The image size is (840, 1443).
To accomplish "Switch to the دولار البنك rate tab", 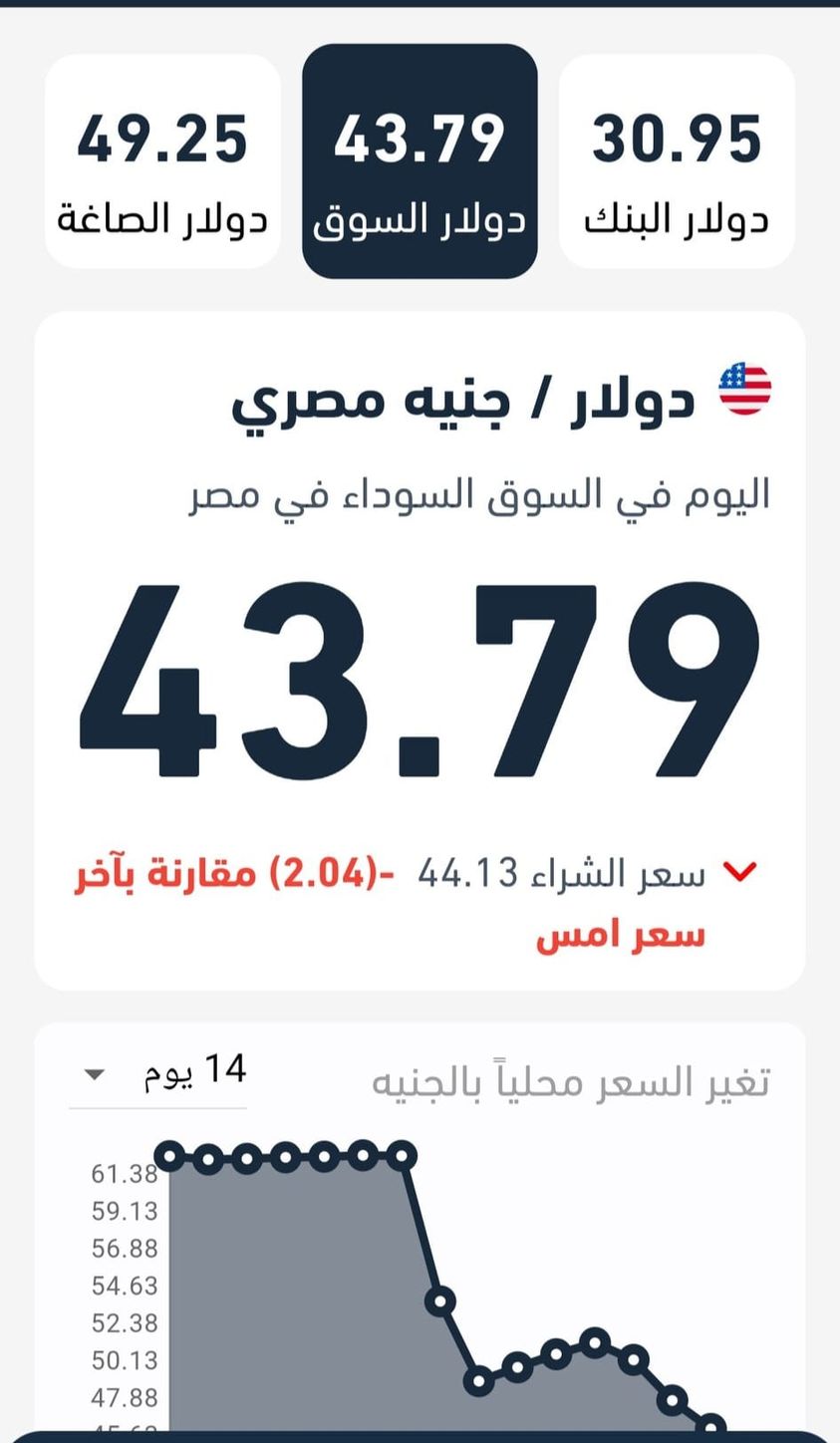I will (677, 162).
